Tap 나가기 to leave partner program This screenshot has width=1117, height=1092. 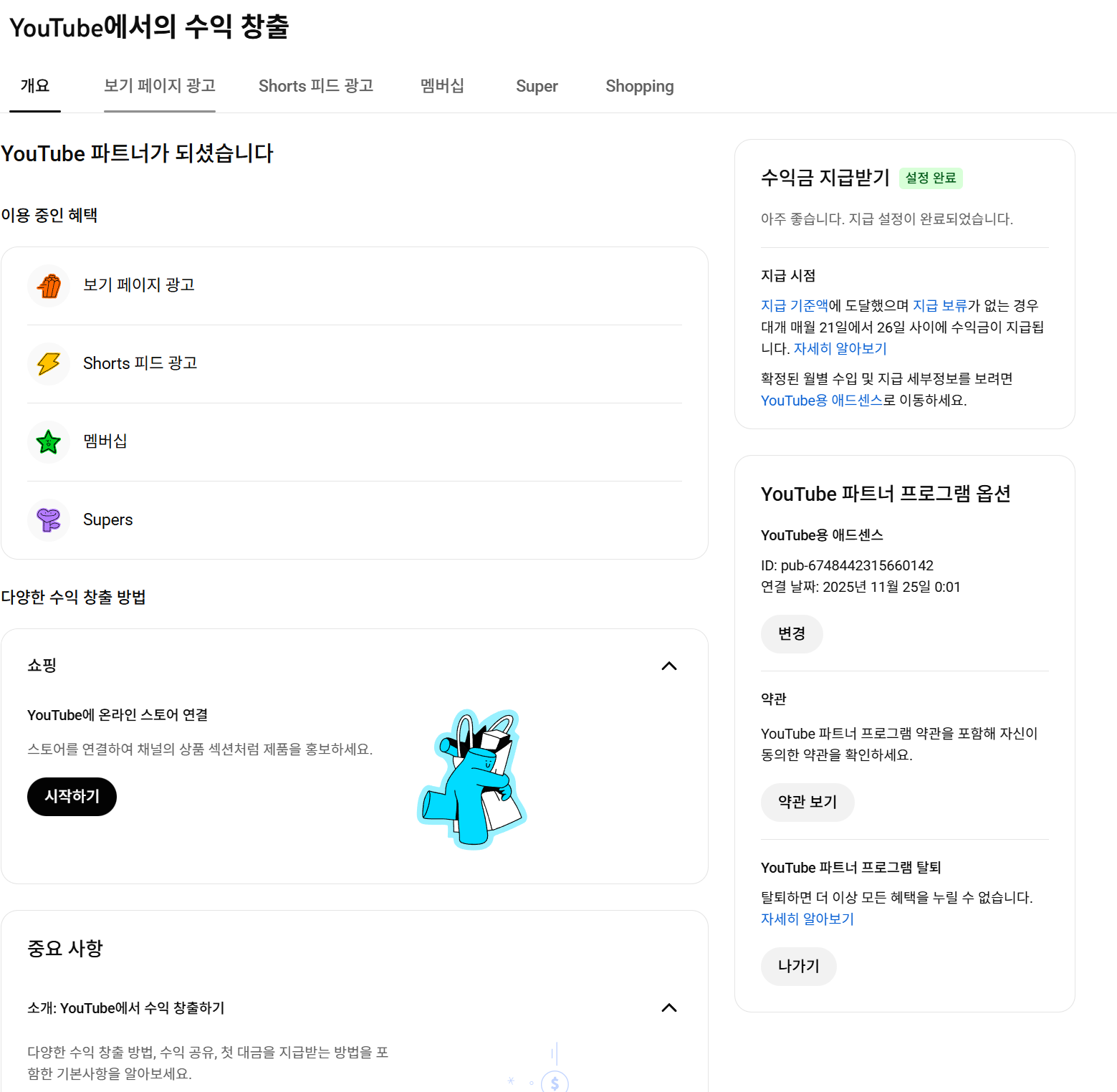[x=798, y=966]
